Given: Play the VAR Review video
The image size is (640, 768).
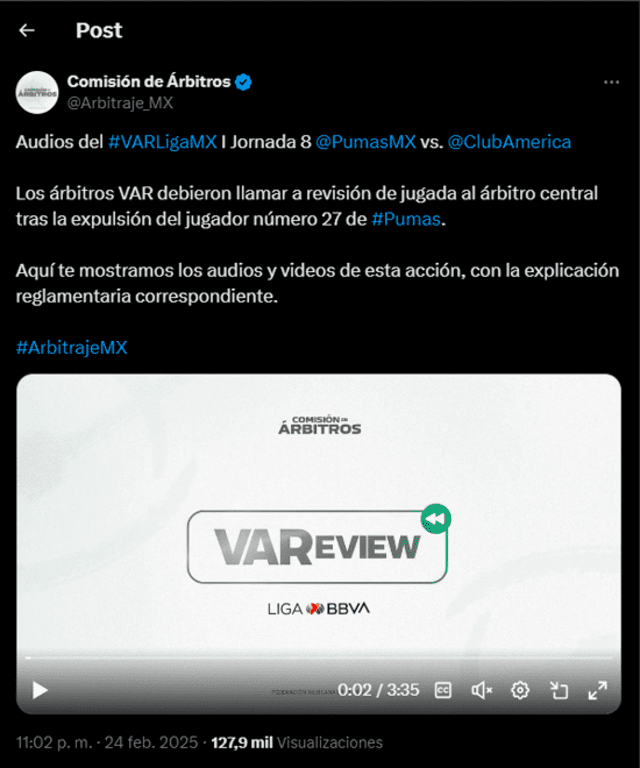Looking at the screenshot, I should pyautogui.click(x=40, y=690).
